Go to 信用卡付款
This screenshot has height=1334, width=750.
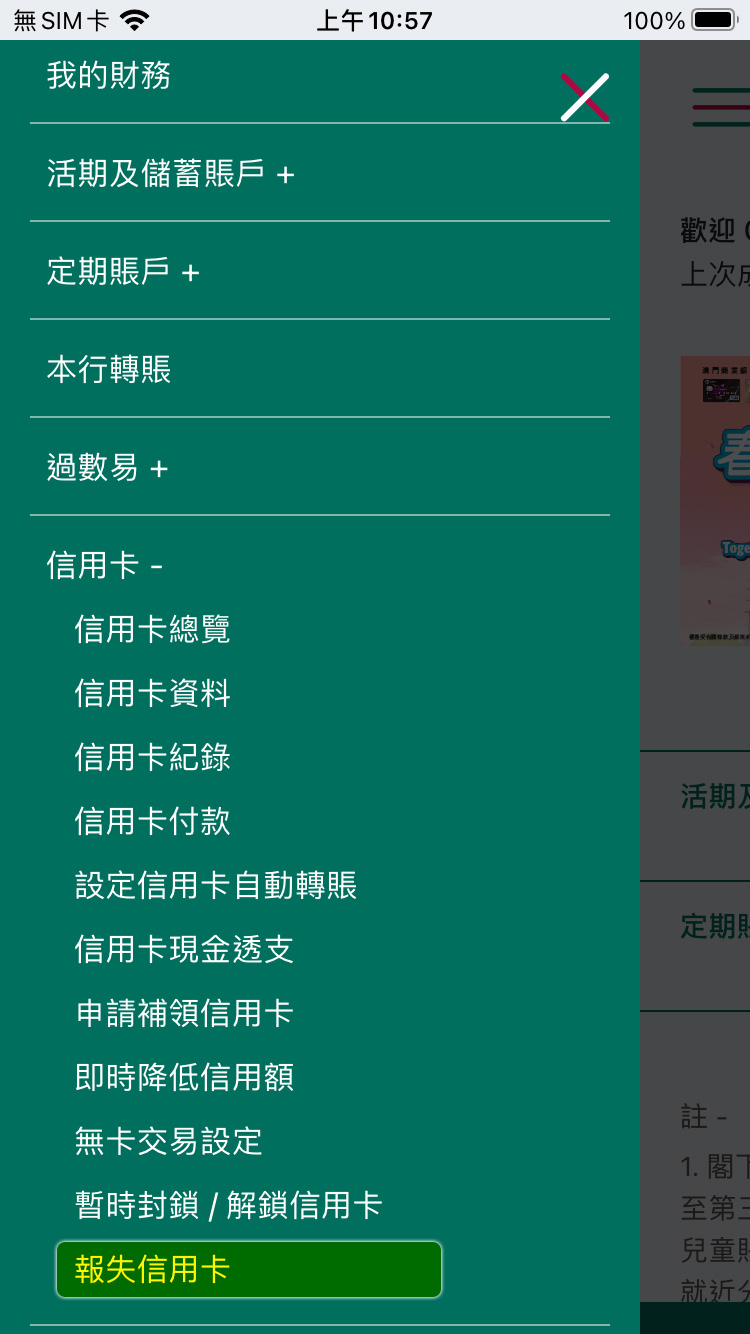tap(153, 822)
